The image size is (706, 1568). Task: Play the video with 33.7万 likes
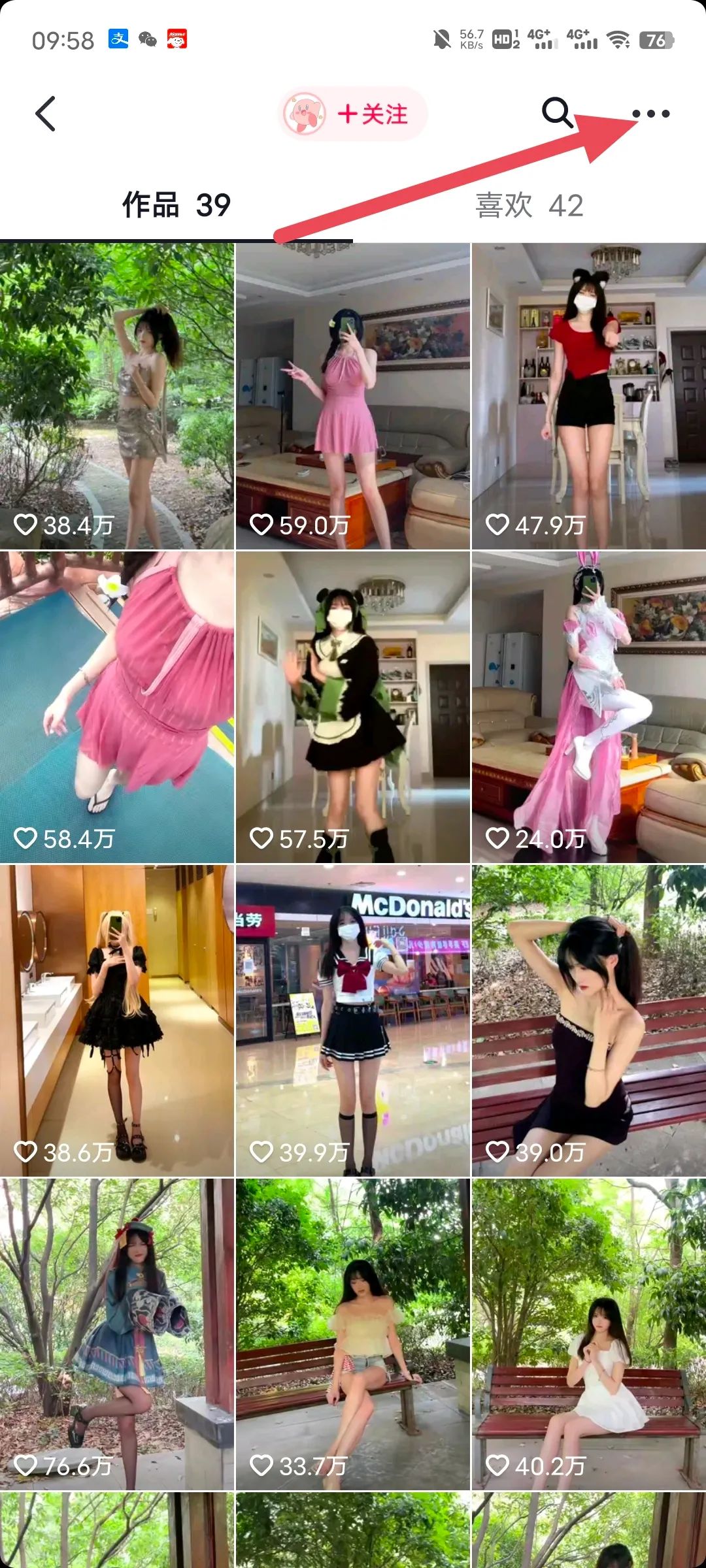tap(353, 1334)
